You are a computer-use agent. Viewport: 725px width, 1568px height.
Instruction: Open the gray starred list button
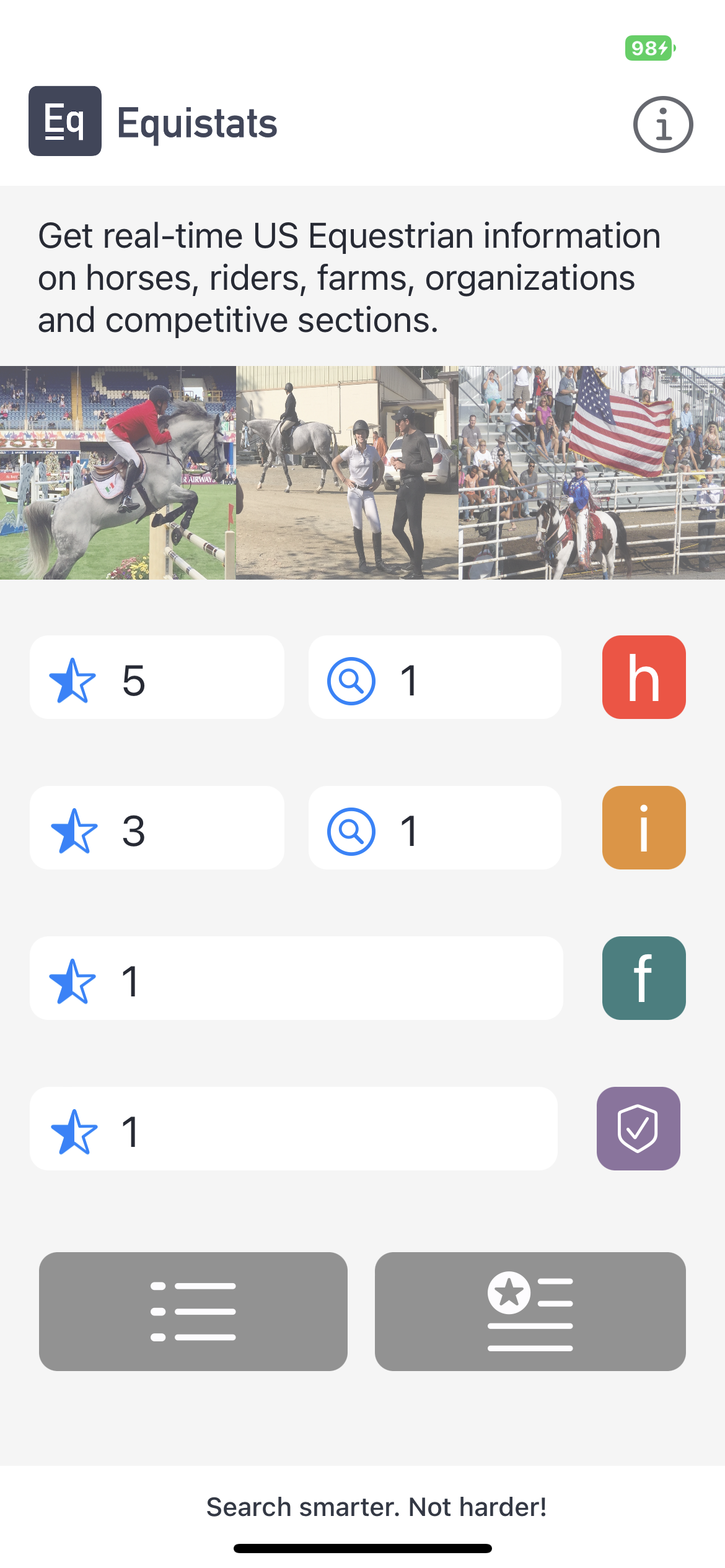click(530, 1312)
